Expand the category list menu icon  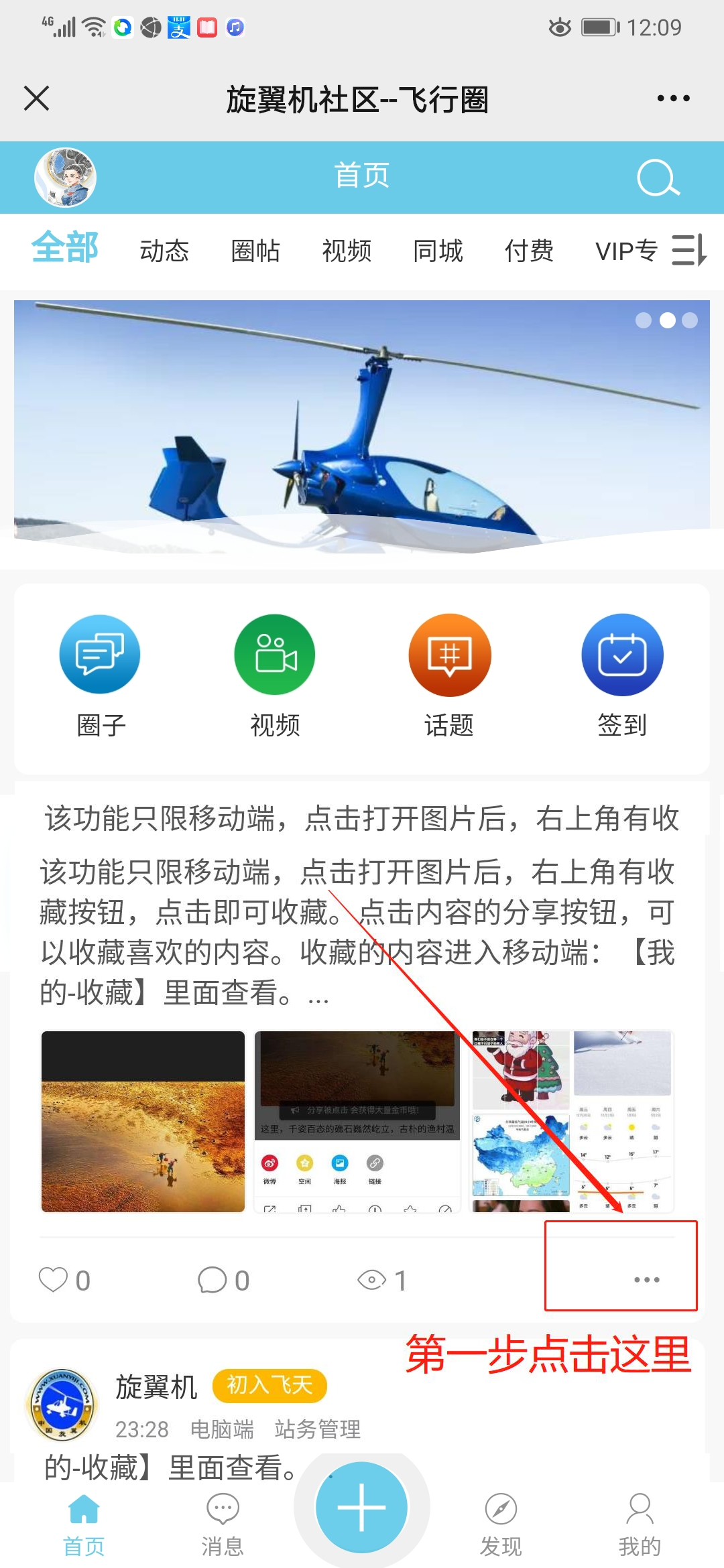click(689, 250)
